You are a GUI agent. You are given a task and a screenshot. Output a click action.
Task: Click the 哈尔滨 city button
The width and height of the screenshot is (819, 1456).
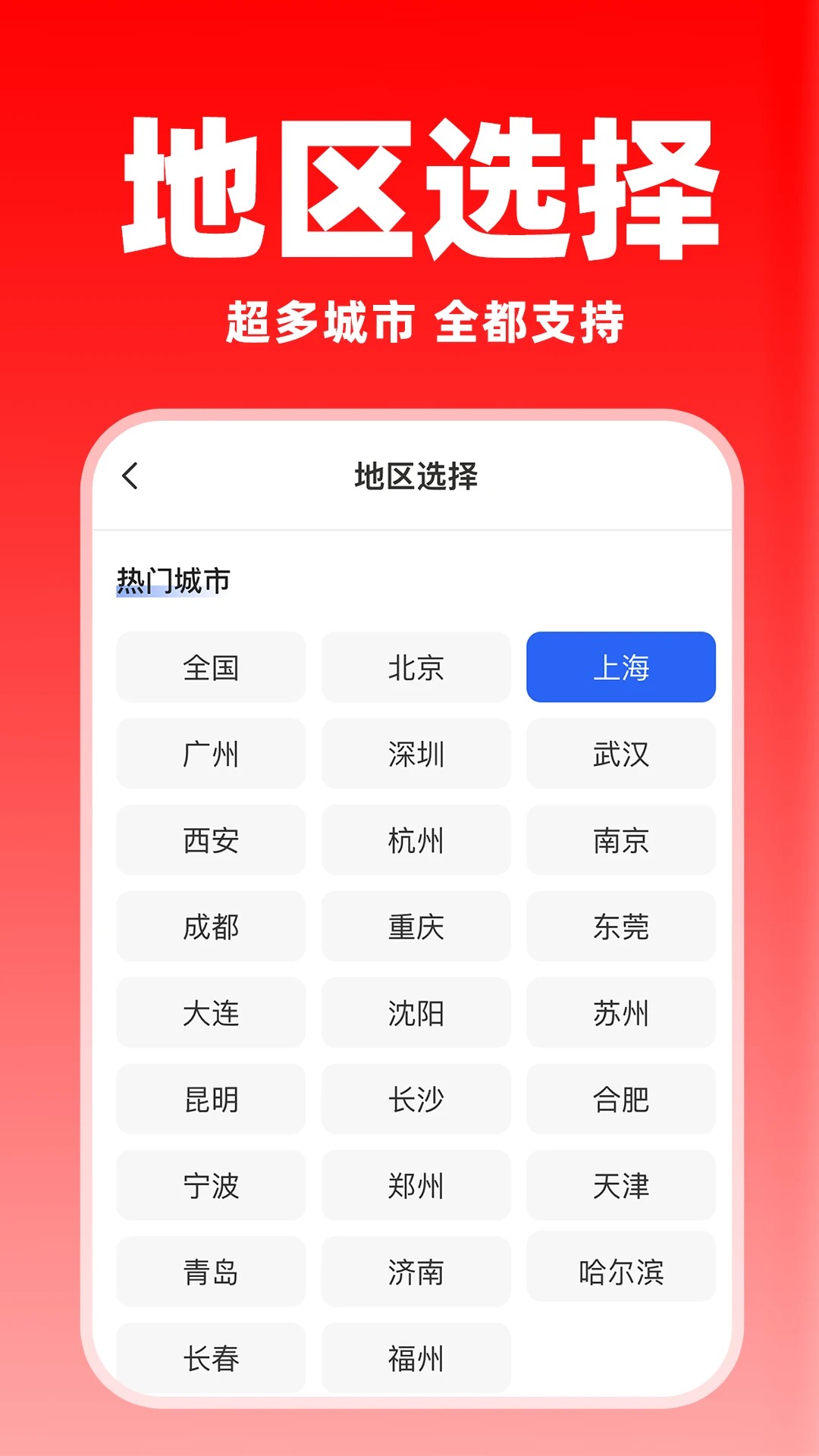(x=620, y=1272)
